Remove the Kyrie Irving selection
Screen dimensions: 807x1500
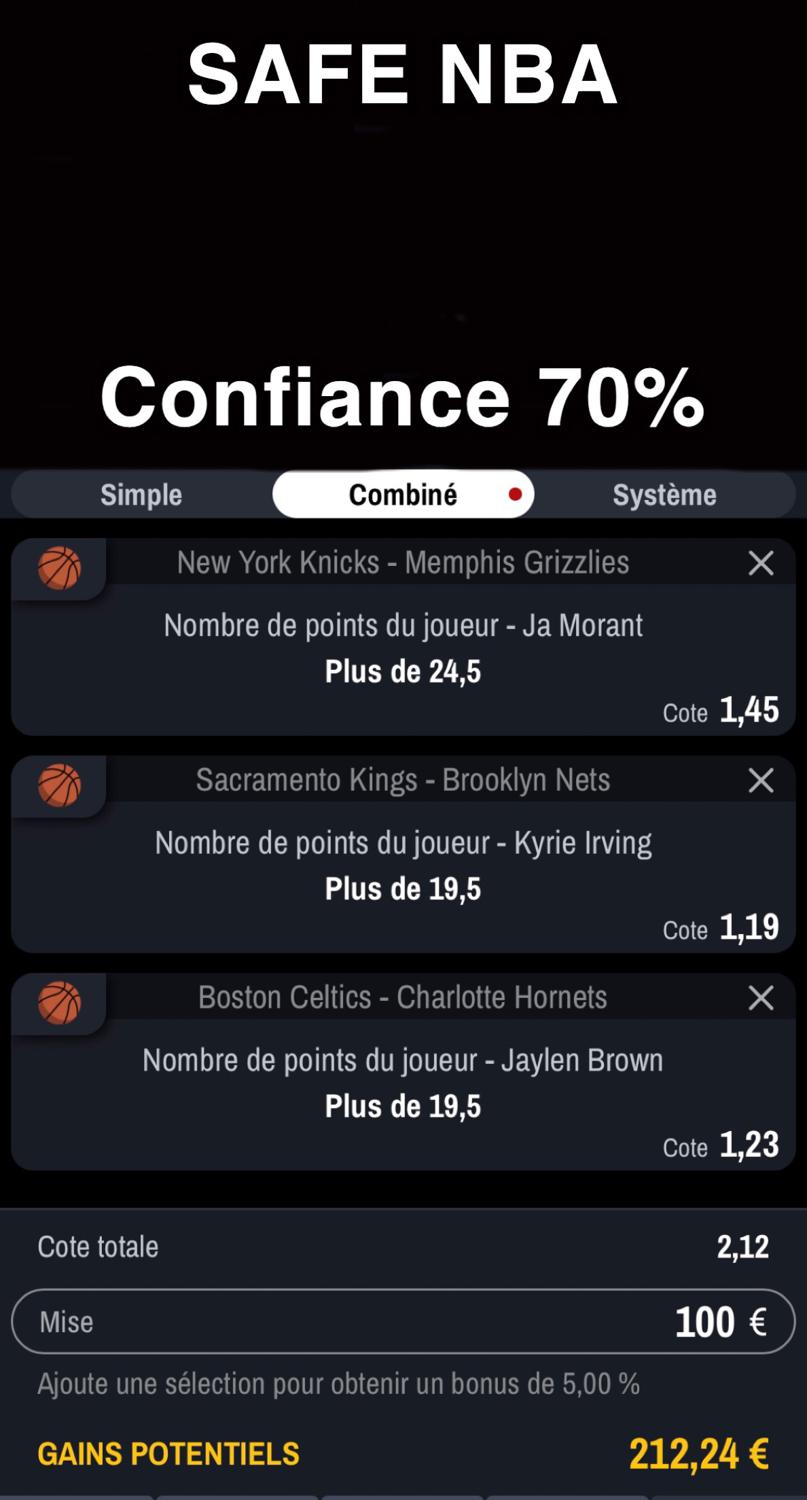click(x=761, y=781)
